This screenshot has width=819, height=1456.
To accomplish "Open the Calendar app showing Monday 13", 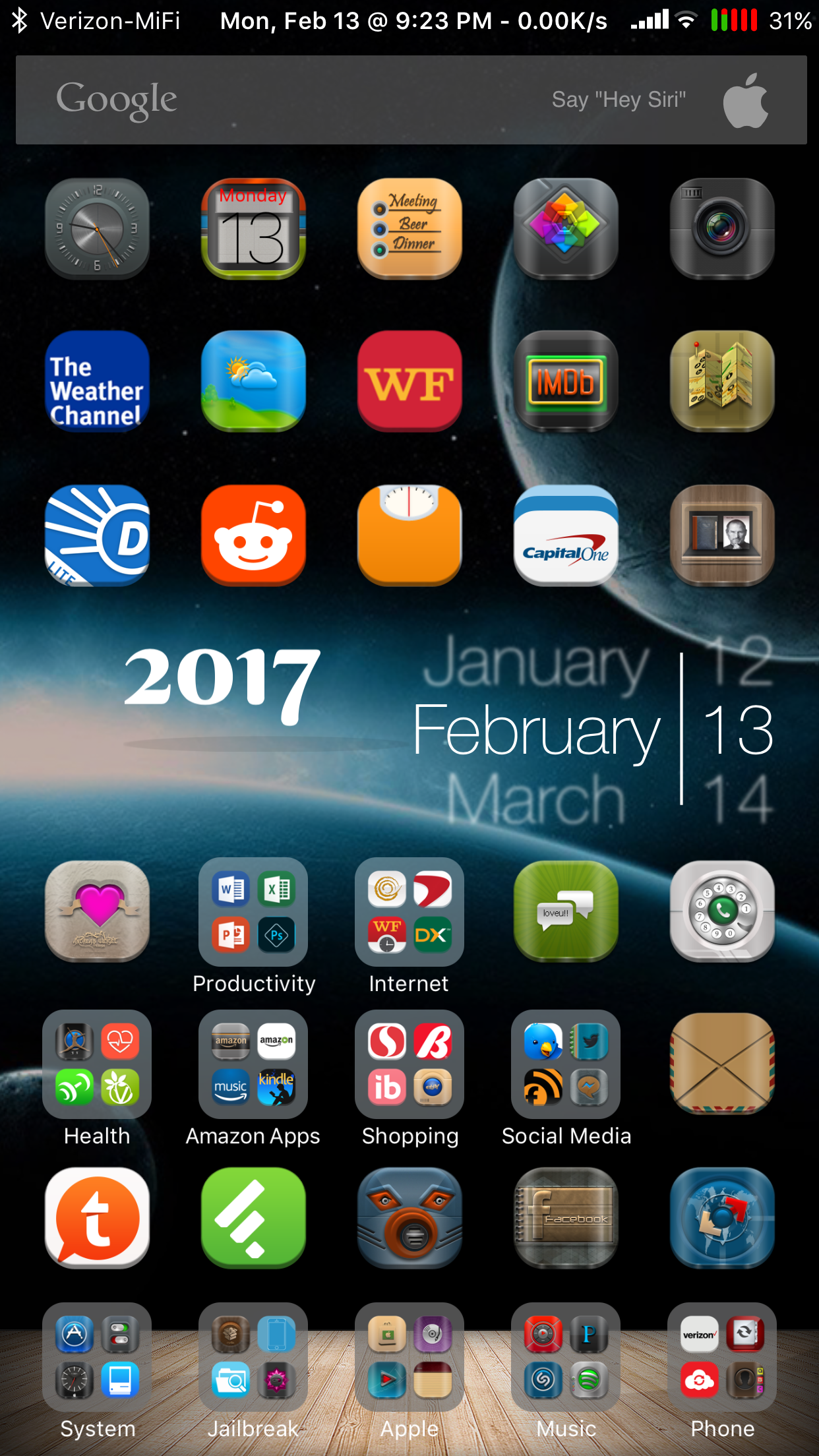I will coord(253,229).
